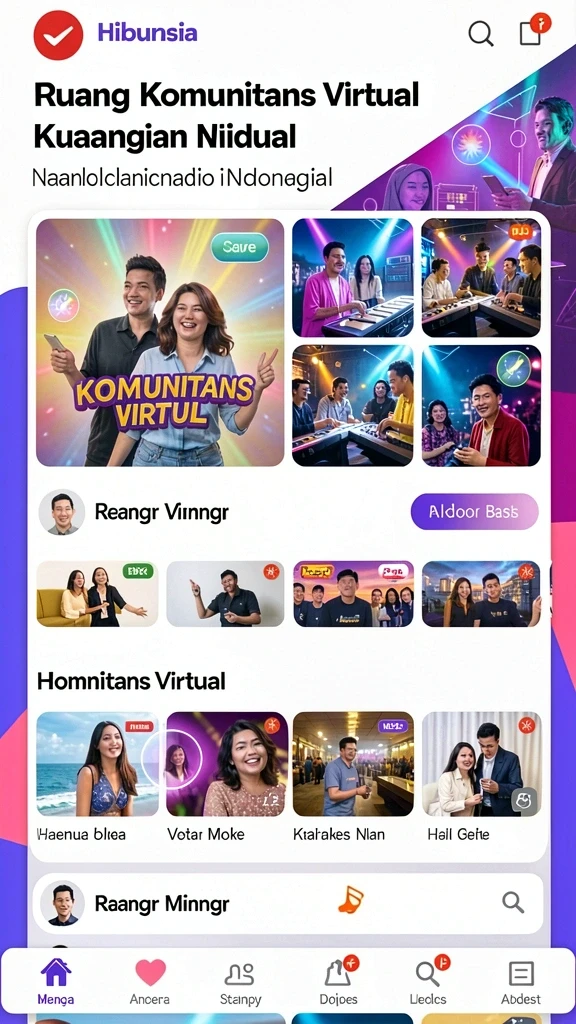Search within the Raangr Minngr row
576x1024 pixels.
coord(513,903)
